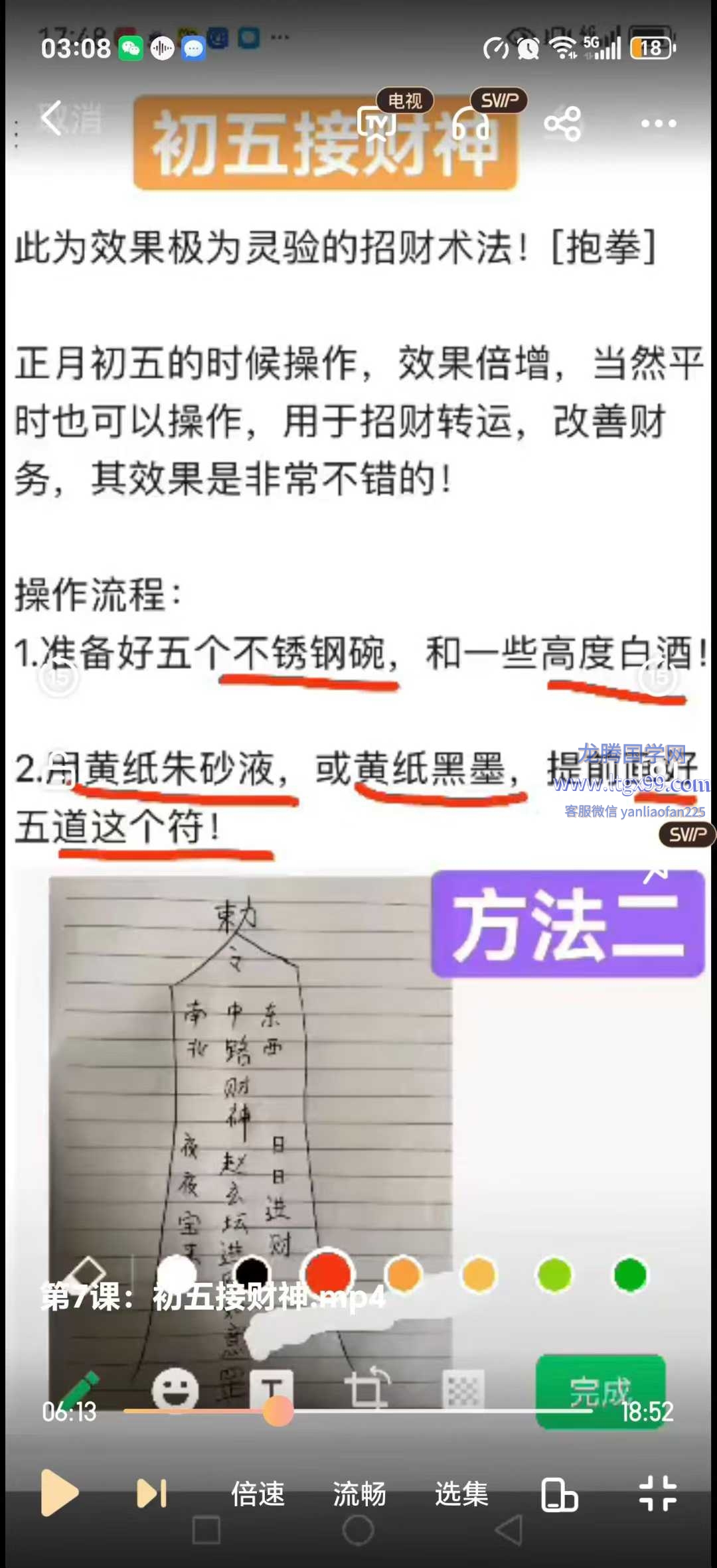Switch to SVIP audio-only headphone mode
Screen dimensions: 717x1568
point(470,123)
